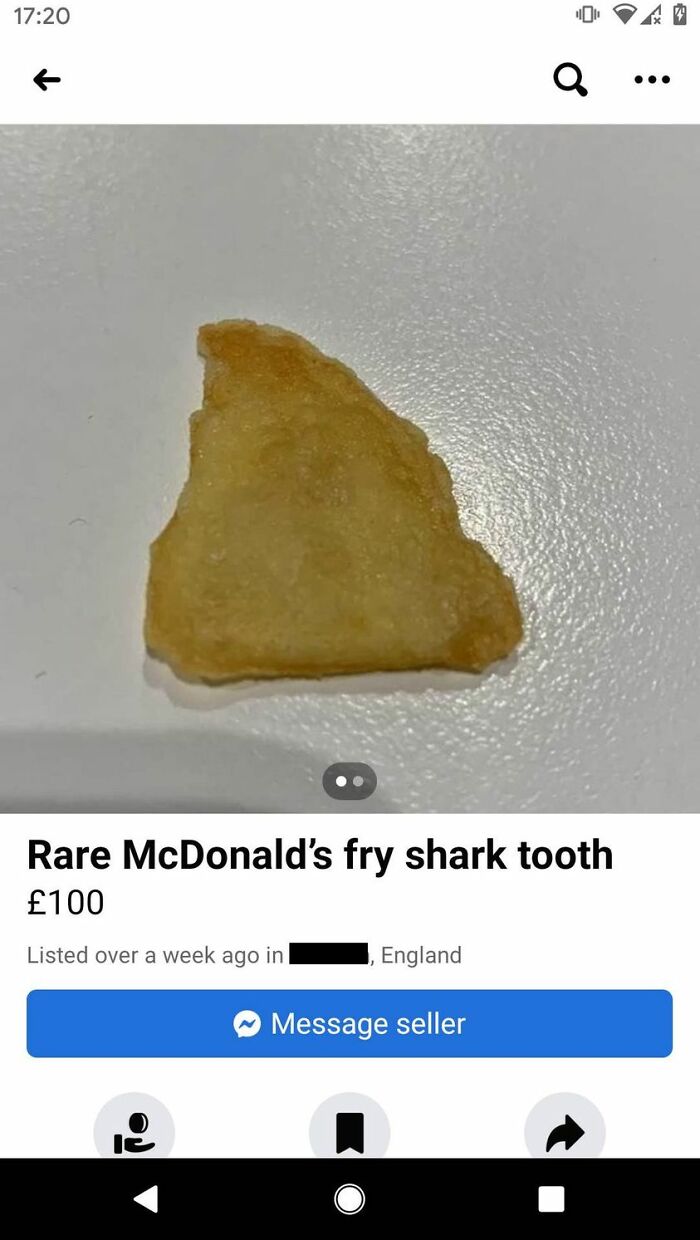The height and width of the screenshot is (1240, 700).
Task: Tap the photo page indicator dots
Action: coord(350,781)
